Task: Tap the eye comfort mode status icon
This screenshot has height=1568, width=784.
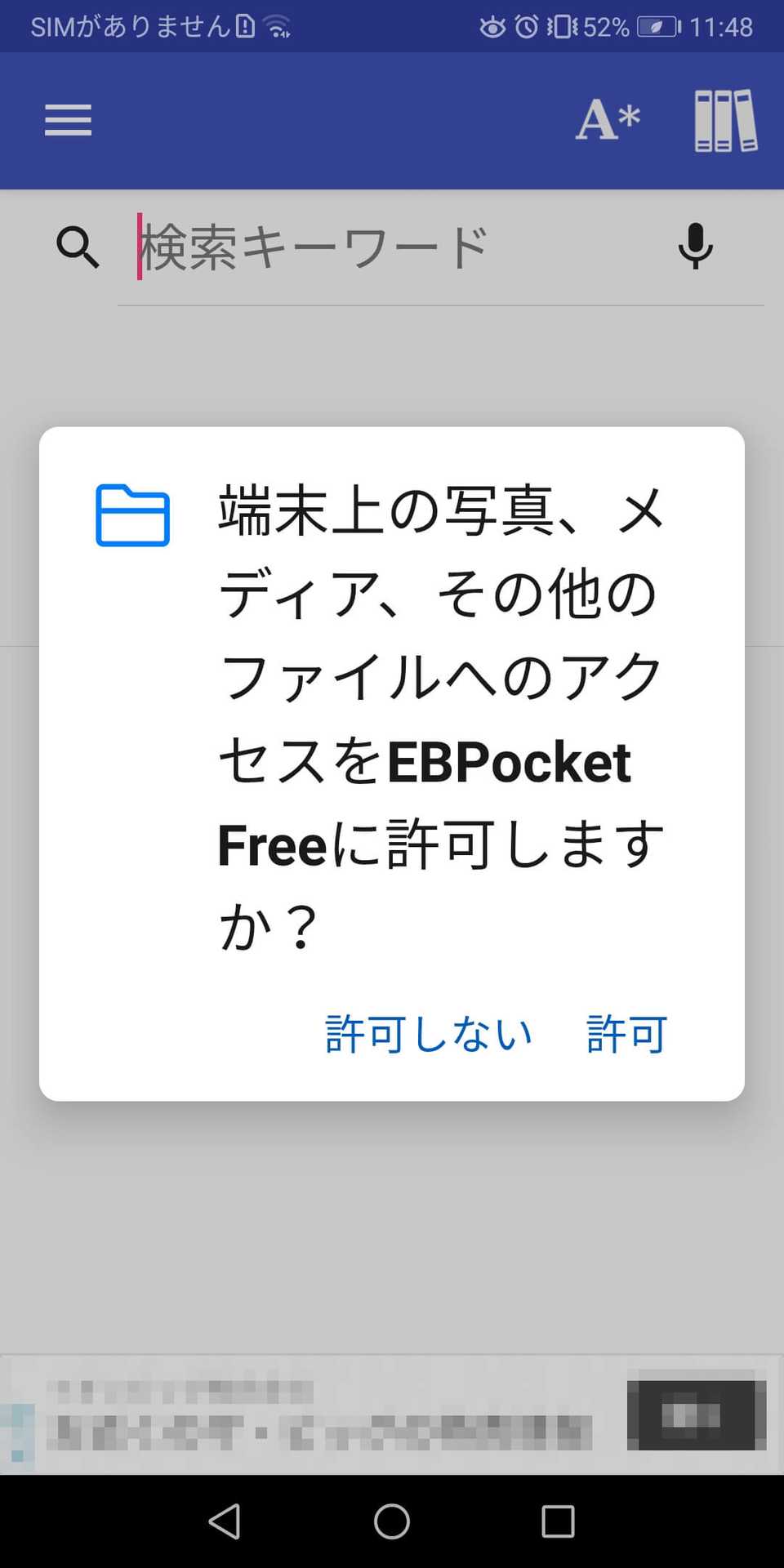Action: coord(495,25)
